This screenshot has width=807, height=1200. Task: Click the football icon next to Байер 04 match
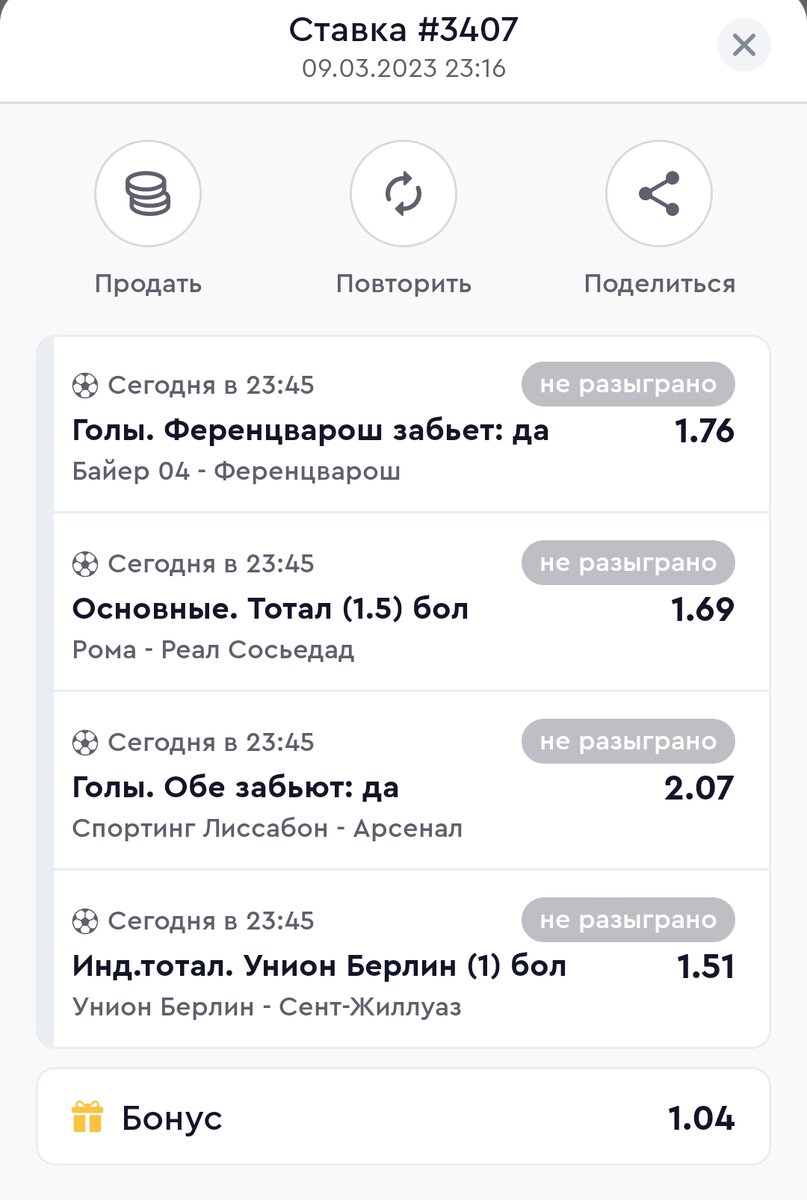point(86,383)
